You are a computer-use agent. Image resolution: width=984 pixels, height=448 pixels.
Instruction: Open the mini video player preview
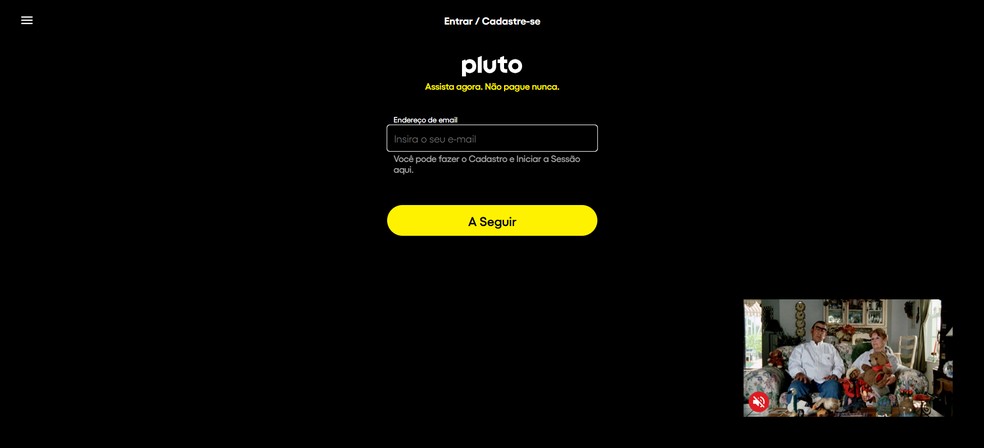pos(845,350)
